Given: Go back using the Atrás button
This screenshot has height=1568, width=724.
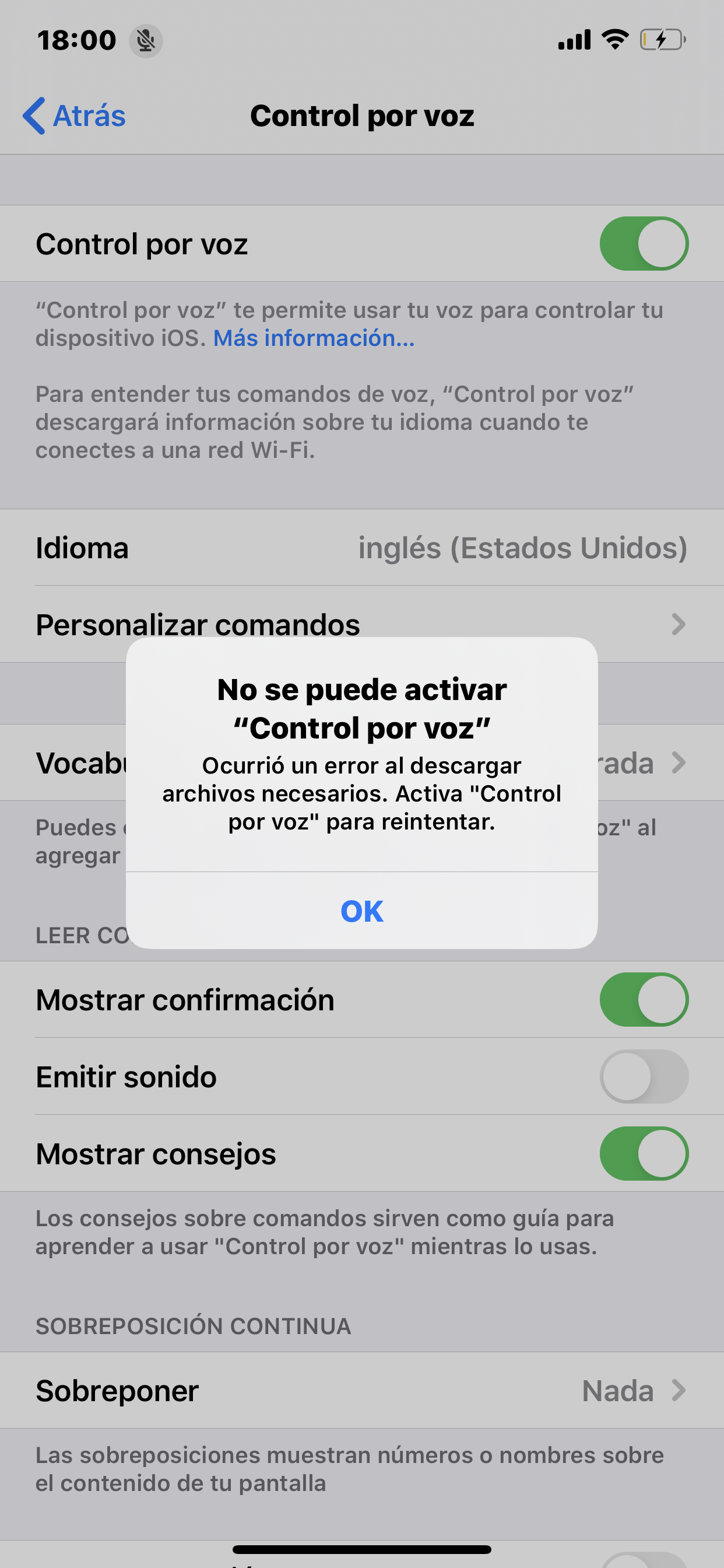Looking at the screenshot, I should [x=74, y=116].
